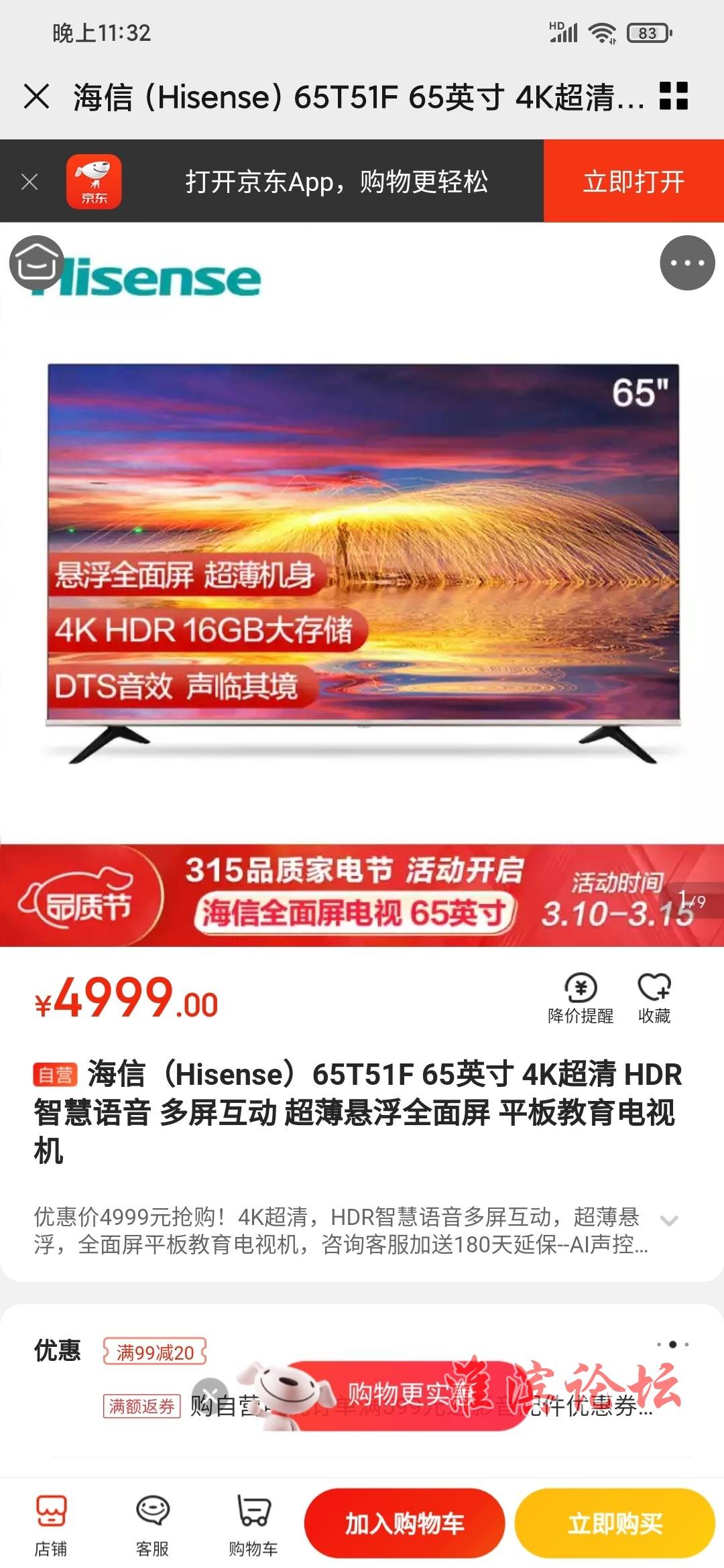Set a price drop alert 降价提醒

[581, 998]
